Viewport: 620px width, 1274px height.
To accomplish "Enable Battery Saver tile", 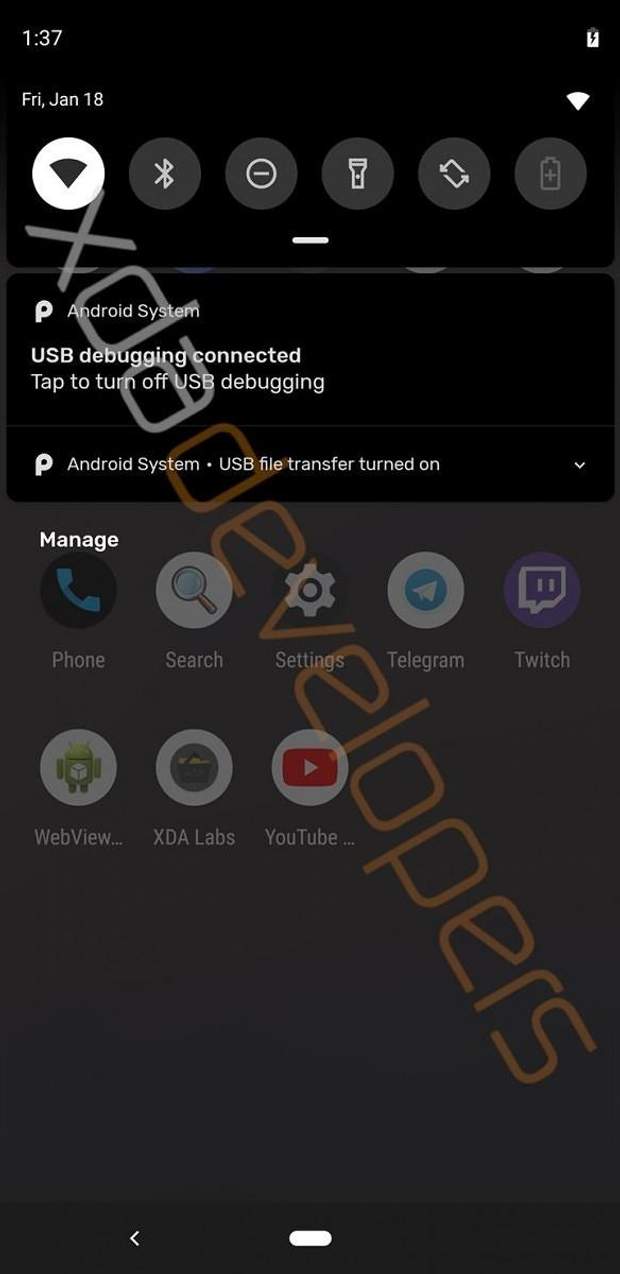I will point(550,174).
